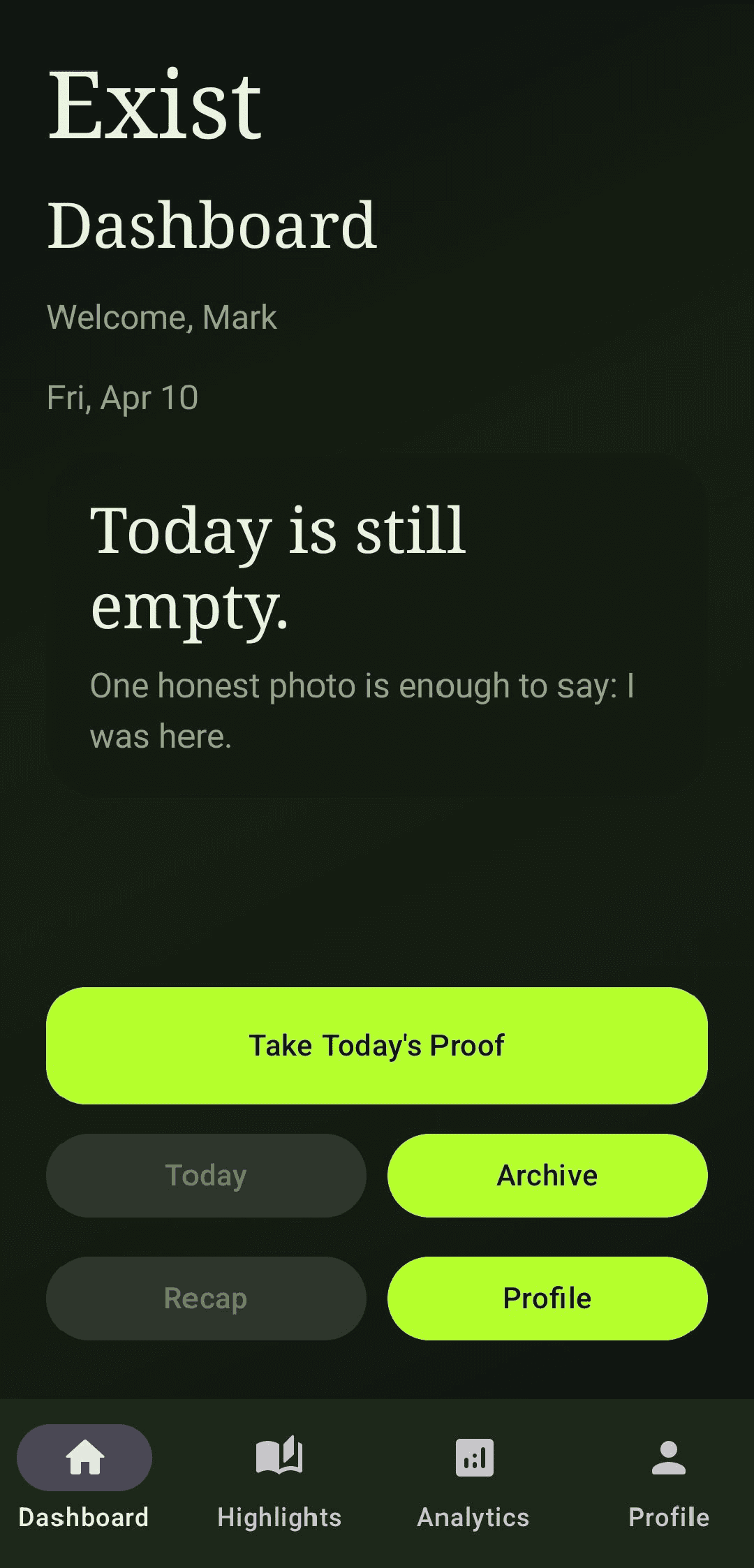Select the highlighted Dashboard pill icon
This screenshot has height=1568, width=754.
click(x=84, y=1457)
